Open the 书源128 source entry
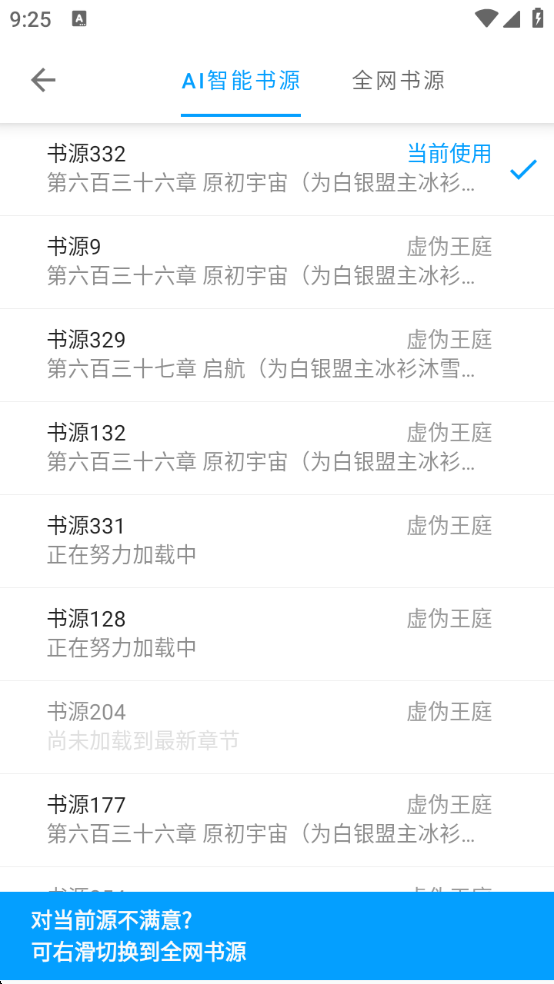This screenshot has height=984, width=554. pos(277,633)
